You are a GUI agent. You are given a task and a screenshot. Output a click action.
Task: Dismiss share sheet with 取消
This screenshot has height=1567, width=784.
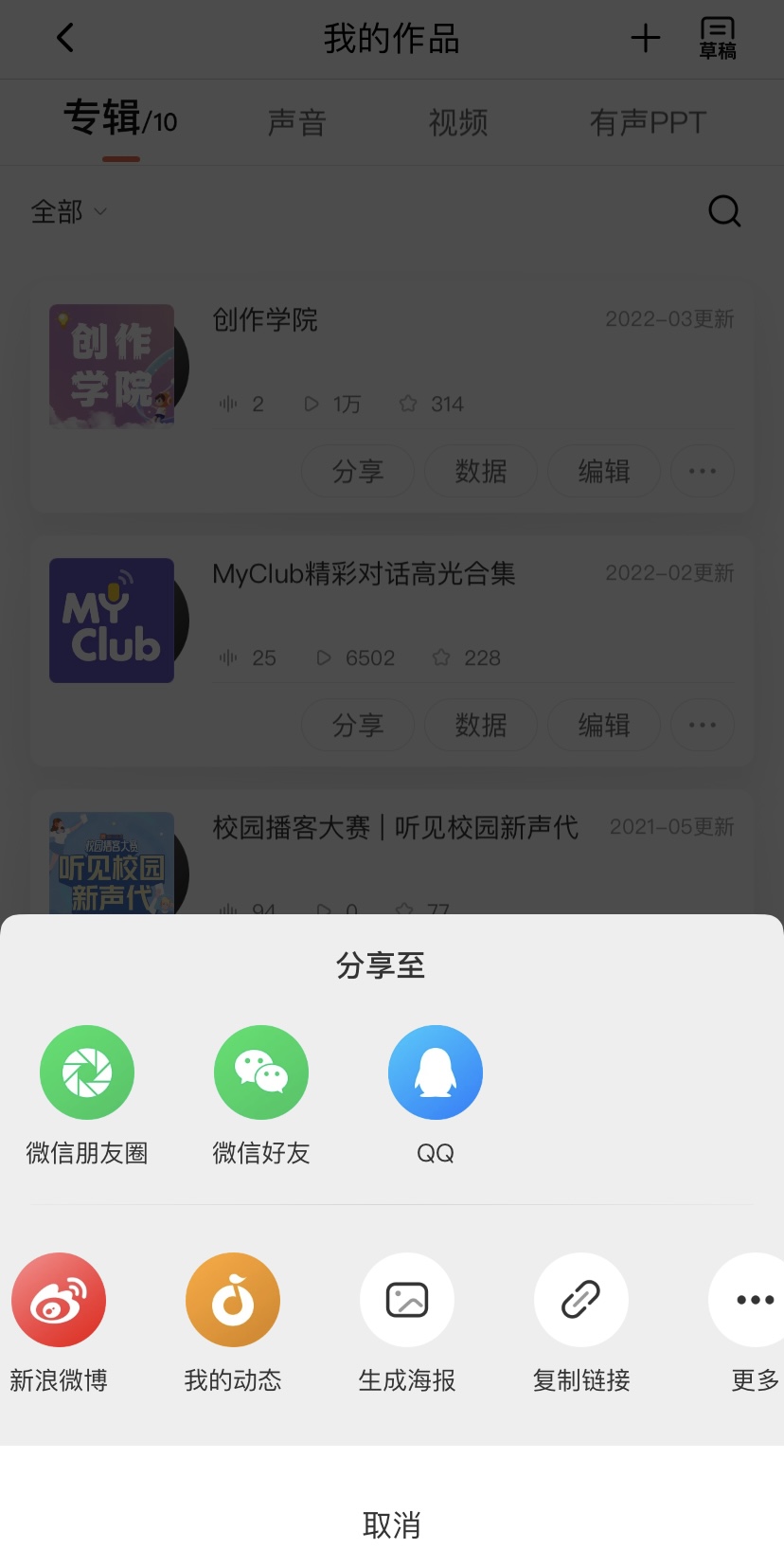(392, 1525)
